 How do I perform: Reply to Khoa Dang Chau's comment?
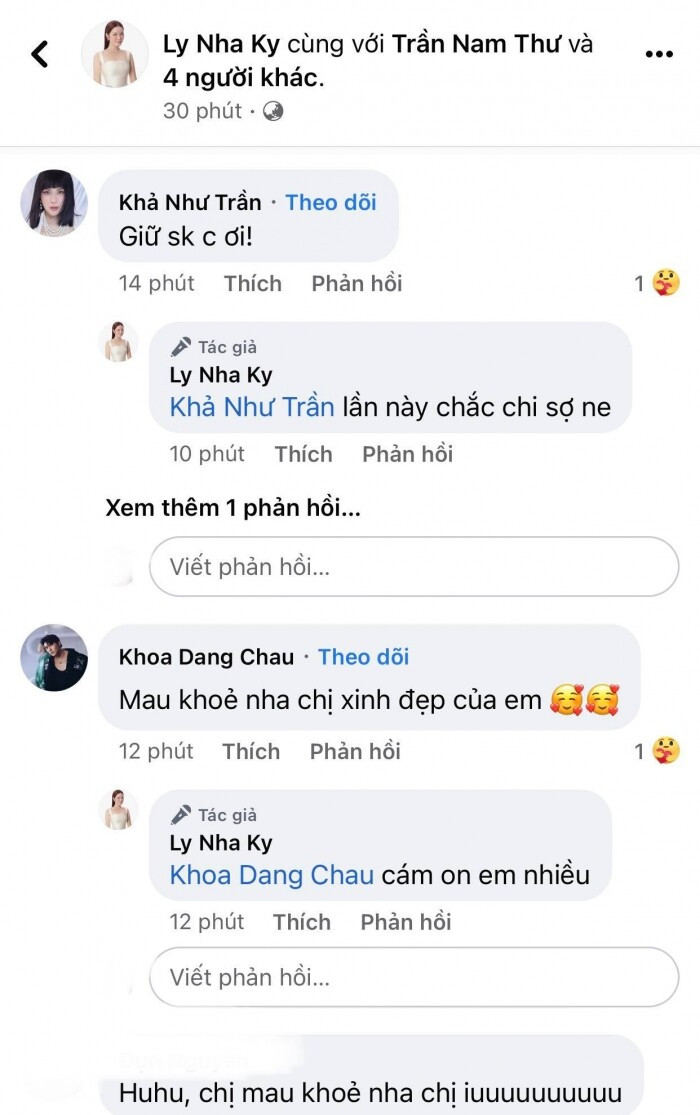[355, 751]
